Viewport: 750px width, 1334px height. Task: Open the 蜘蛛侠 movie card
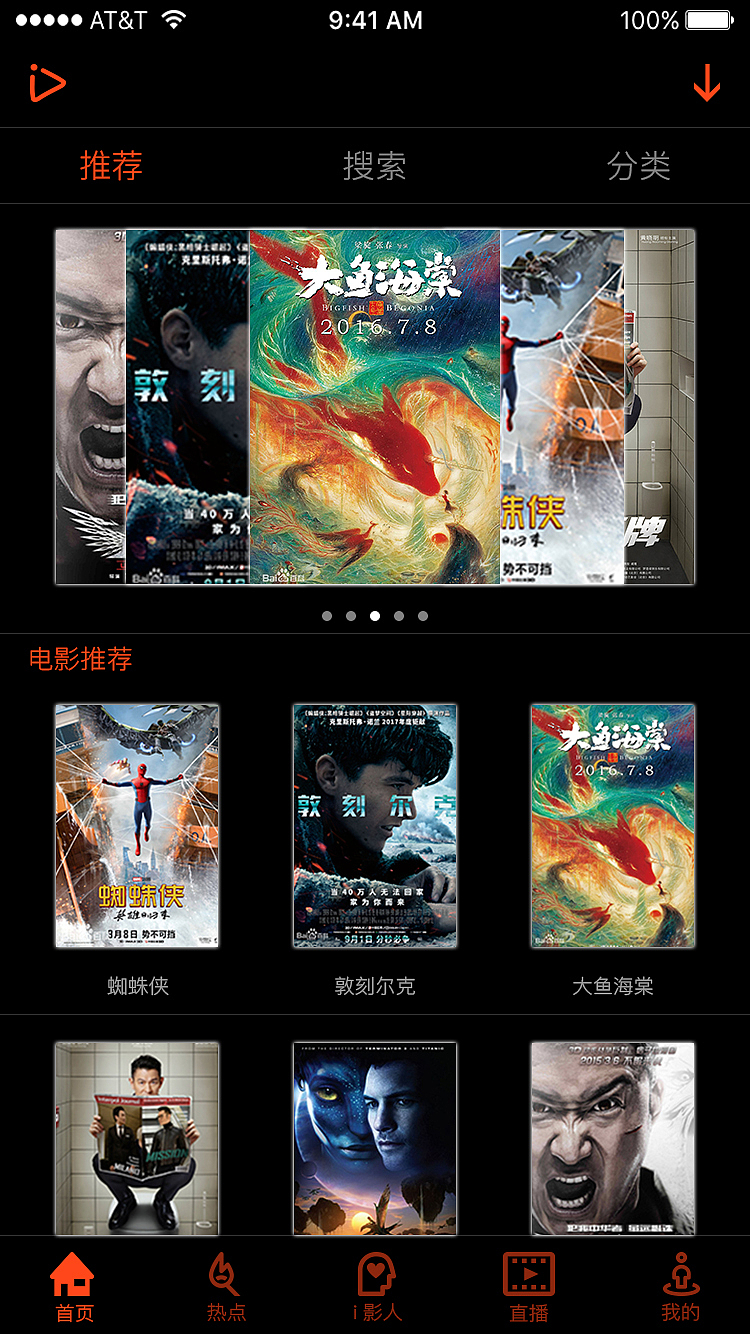pyautogui.click(x=137, y=826)
